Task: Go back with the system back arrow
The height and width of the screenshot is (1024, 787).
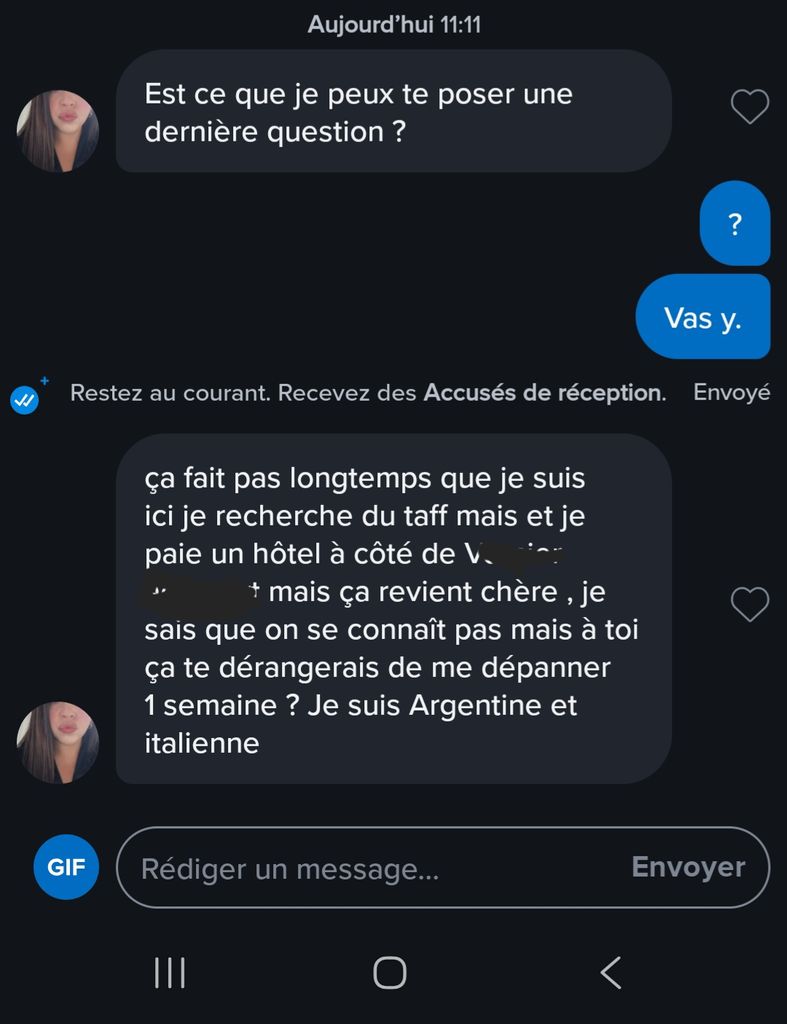Action: pos(610,972)
